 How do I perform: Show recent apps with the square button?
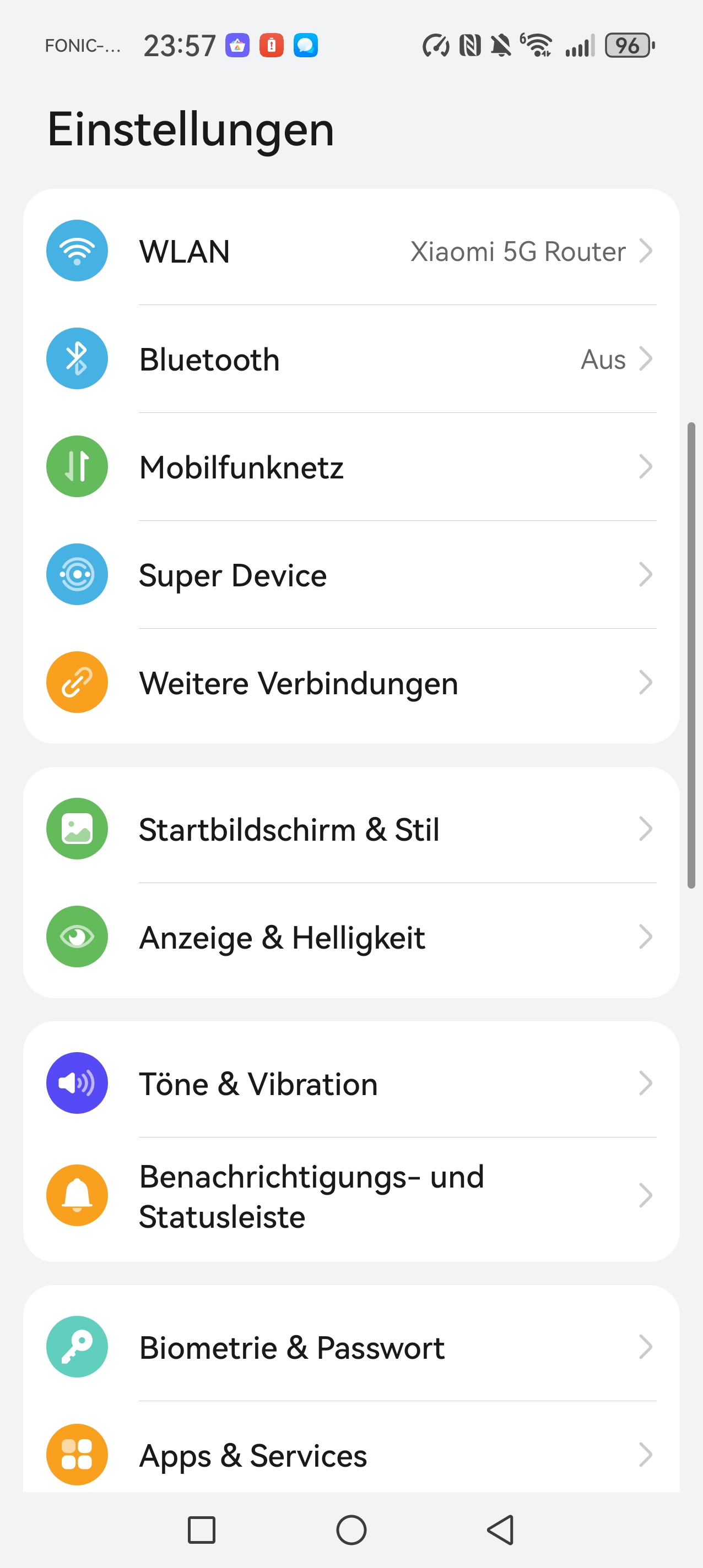point(202,1529)
